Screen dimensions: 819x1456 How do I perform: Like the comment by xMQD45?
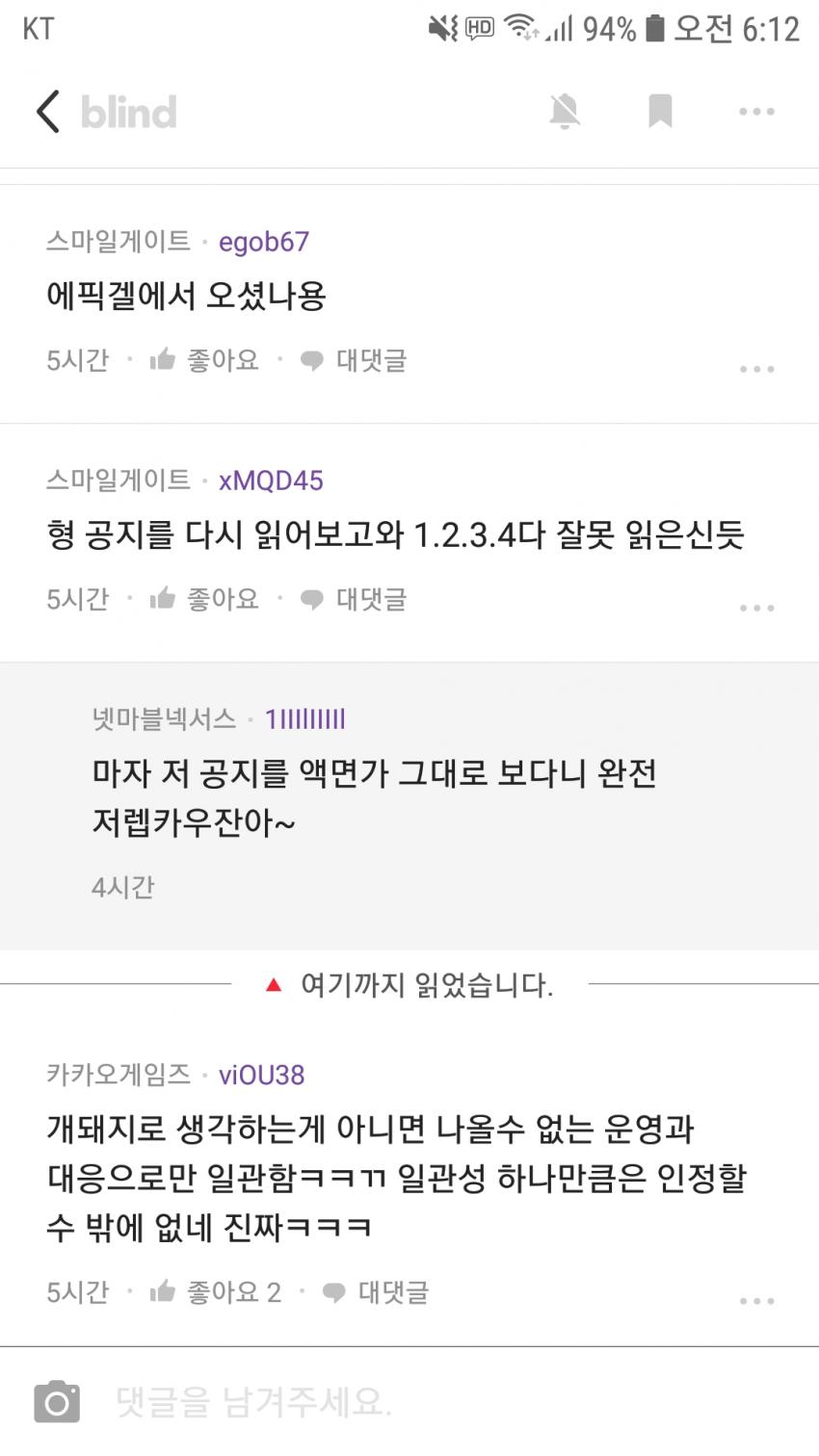tap(204, 599)
